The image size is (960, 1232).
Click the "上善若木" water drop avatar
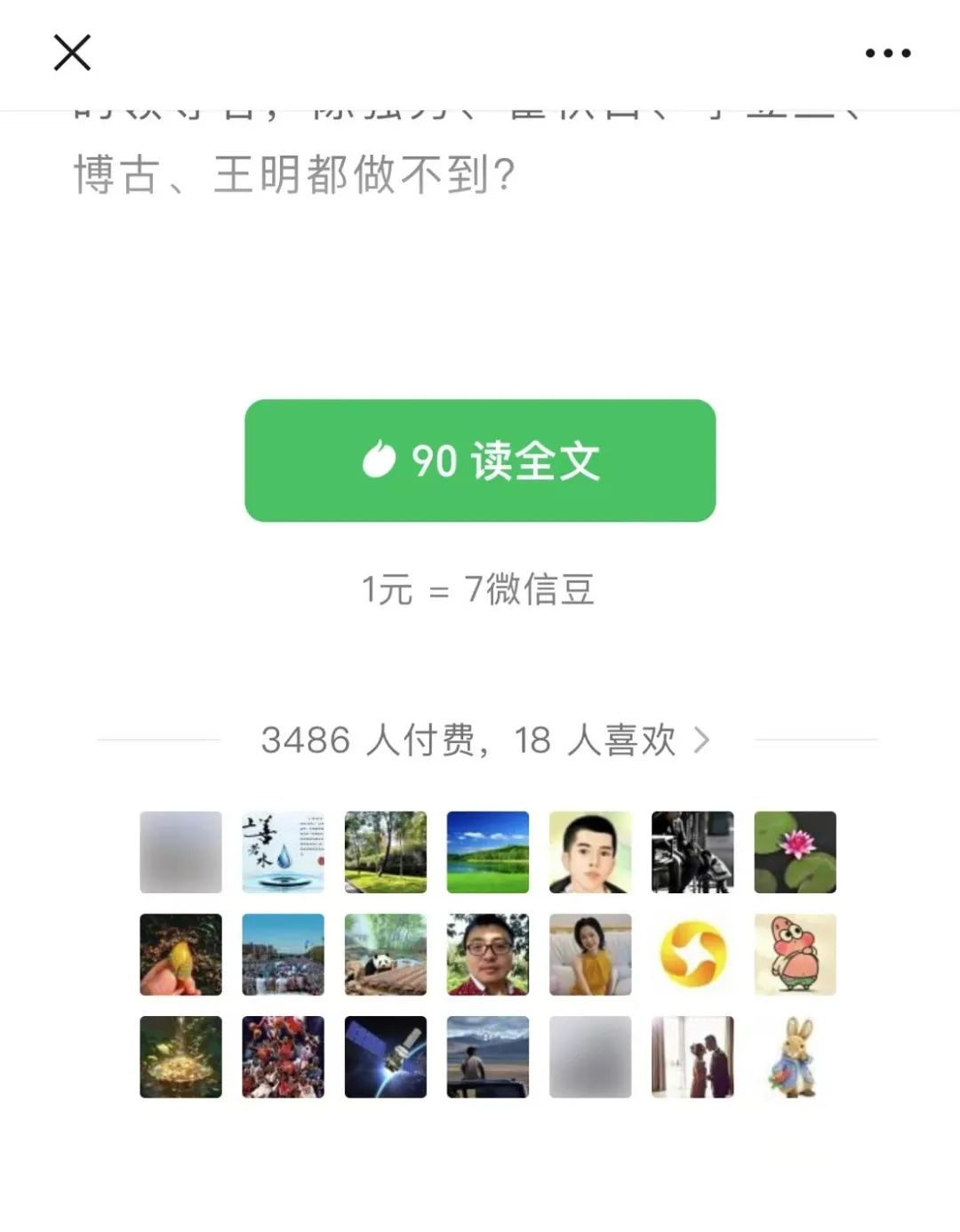pos(282,852)
